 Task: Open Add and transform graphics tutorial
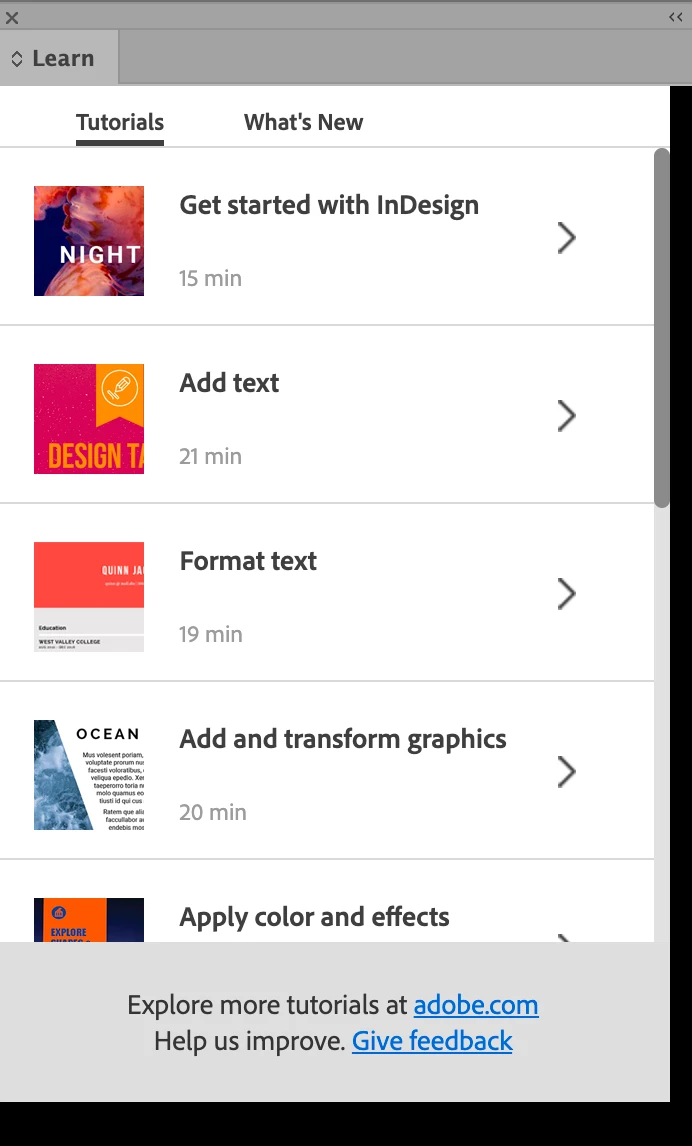[x=342, y=770]
